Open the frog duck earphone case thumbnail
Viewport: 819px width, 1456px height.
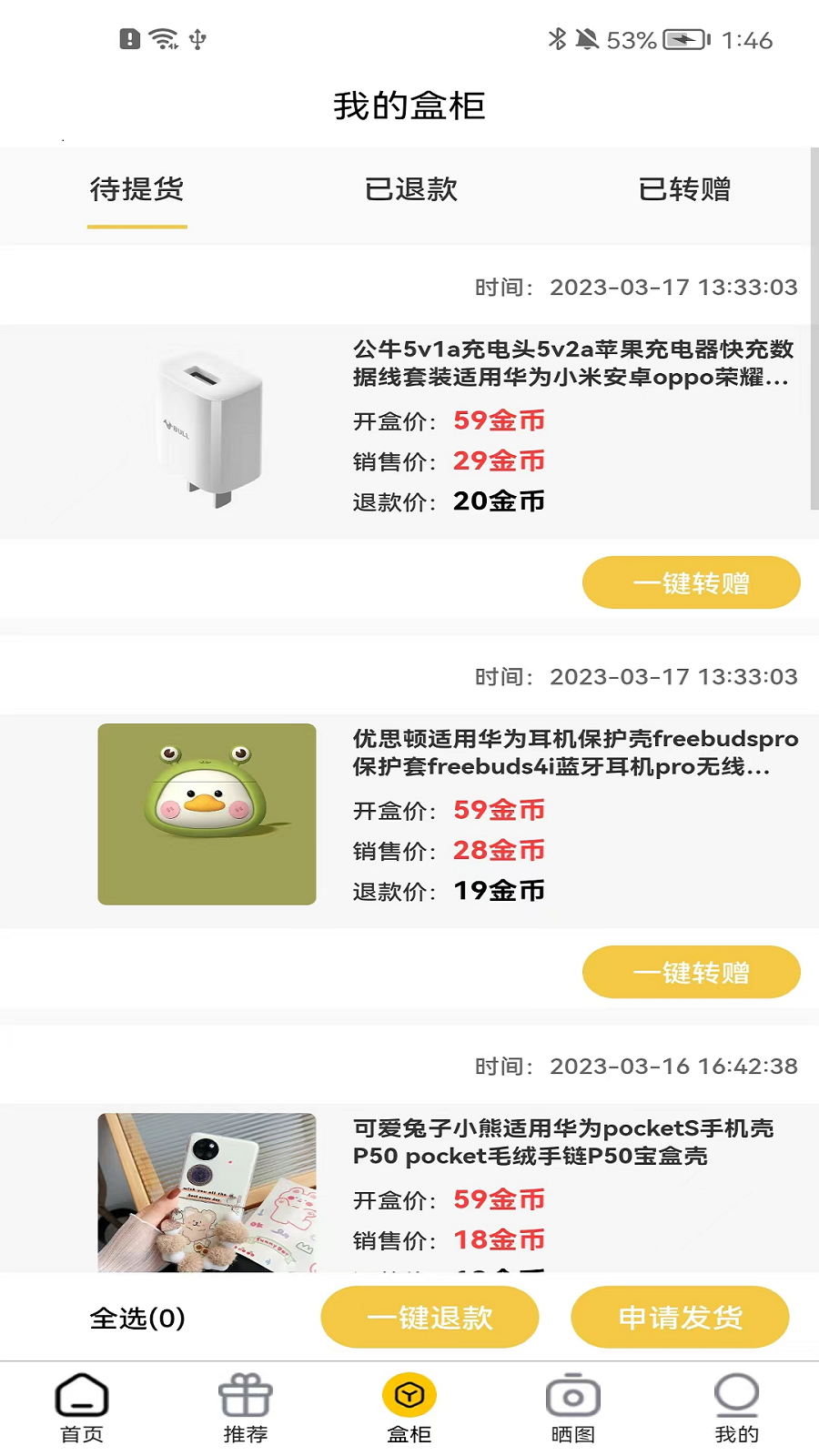point(207,813)
